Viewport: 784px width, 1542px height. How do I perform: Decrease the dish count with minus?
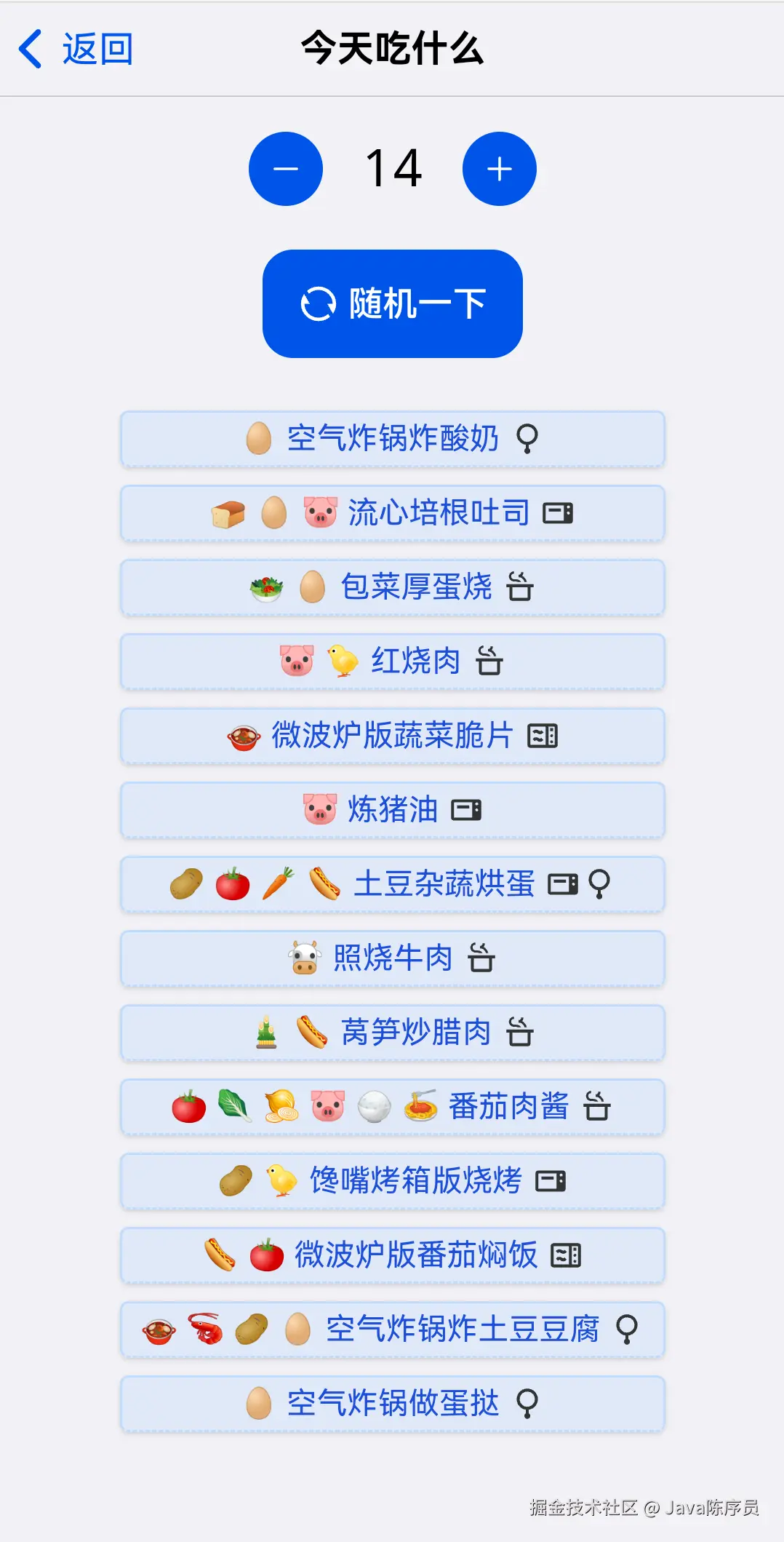[x=286, y=169]
